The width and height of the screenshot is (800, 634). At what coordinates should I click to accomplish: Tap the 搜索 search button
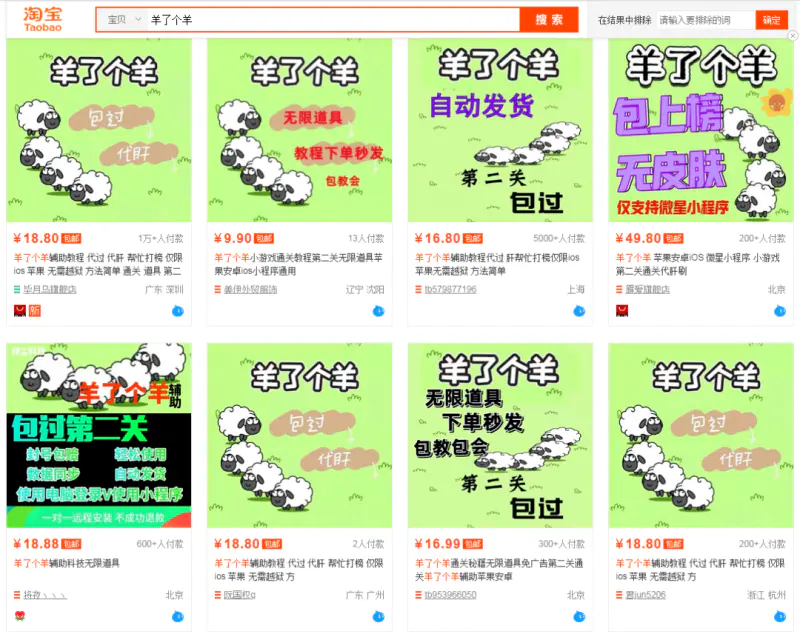(548, 20)
